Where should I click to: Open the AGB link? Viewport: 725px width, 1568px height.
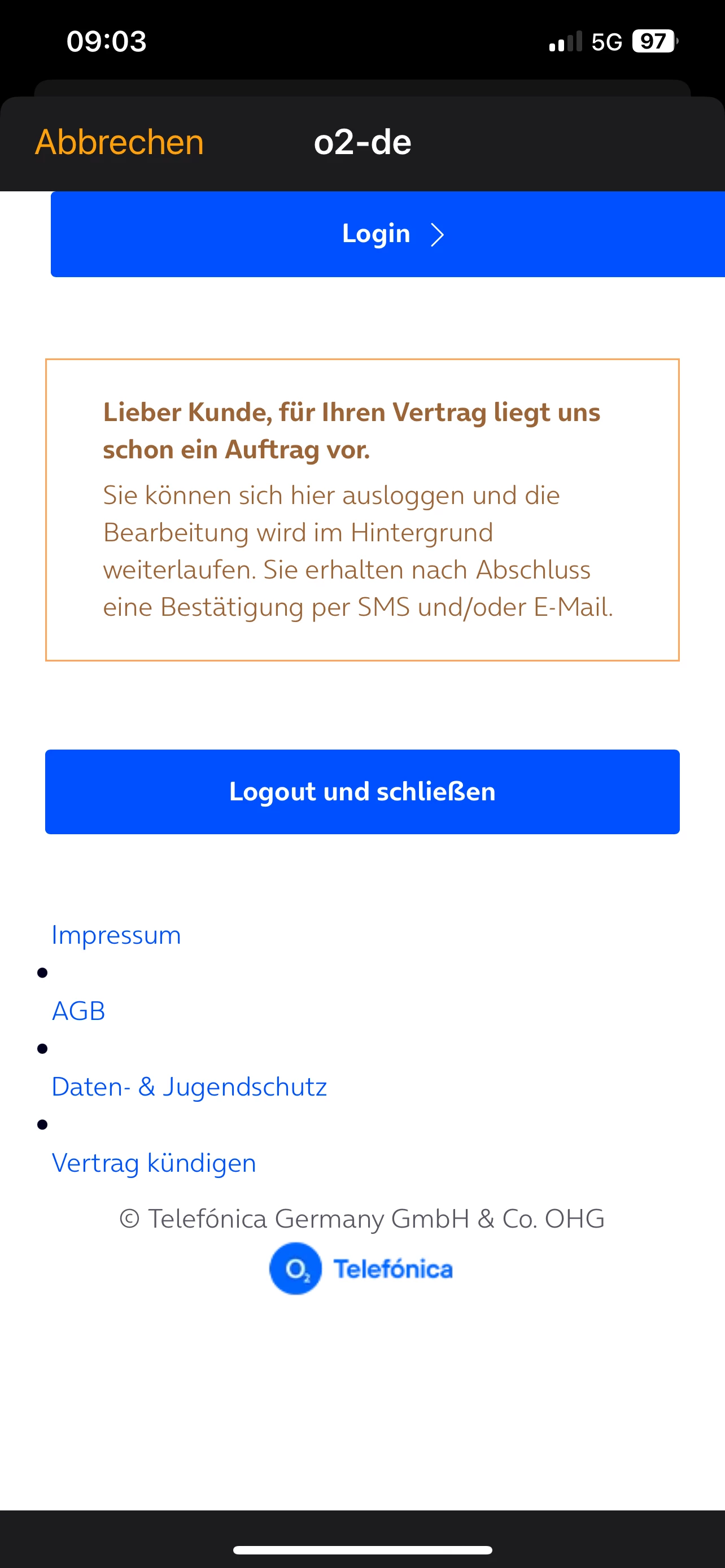[x=78, y=1011]
